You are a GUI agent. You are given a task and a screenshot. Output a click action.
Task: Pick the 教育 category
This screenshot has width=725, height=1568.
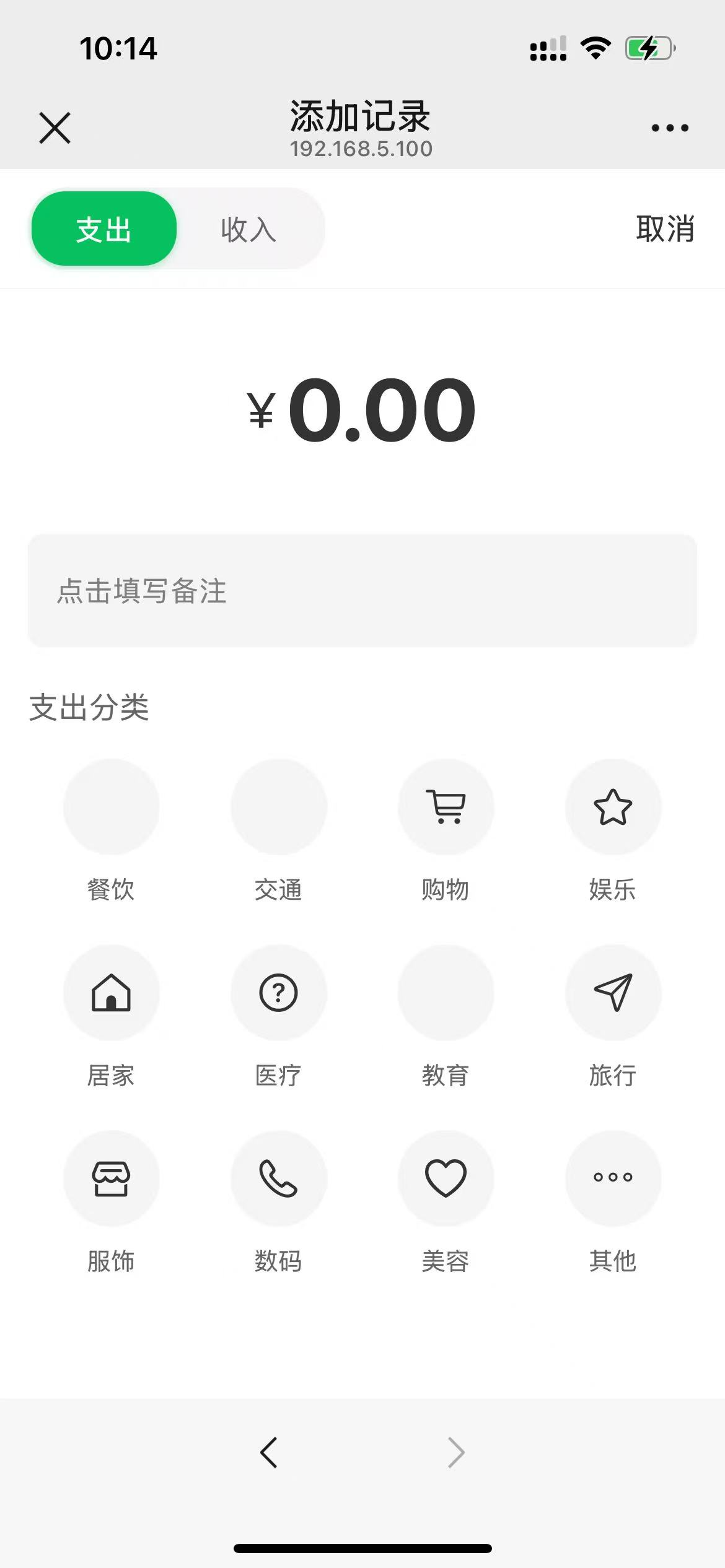(x=446, y=993)
